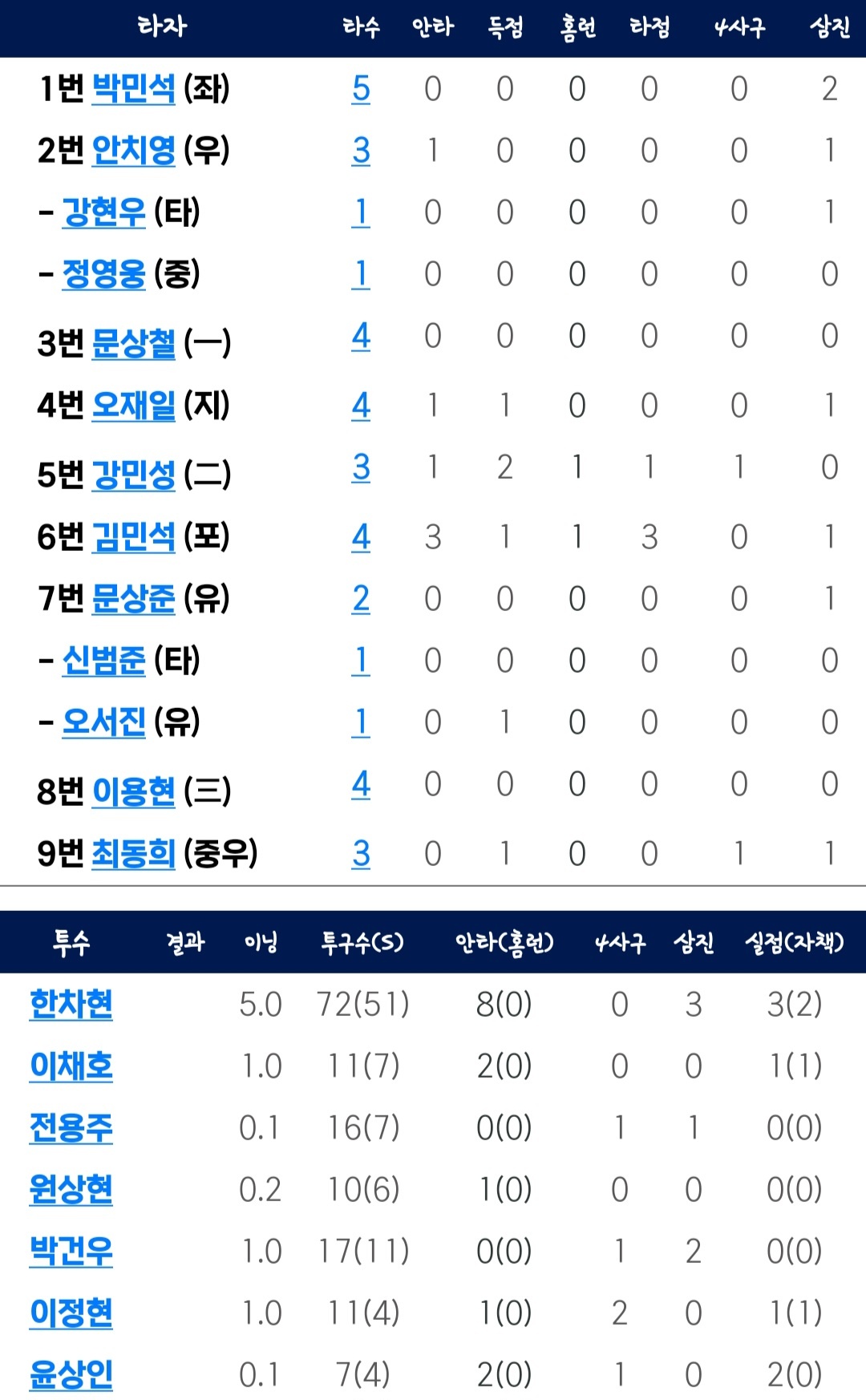This screenshot has width=866, height=1400.
Task: Open substitute 강현우's profile link
Action: coord(103,212)
